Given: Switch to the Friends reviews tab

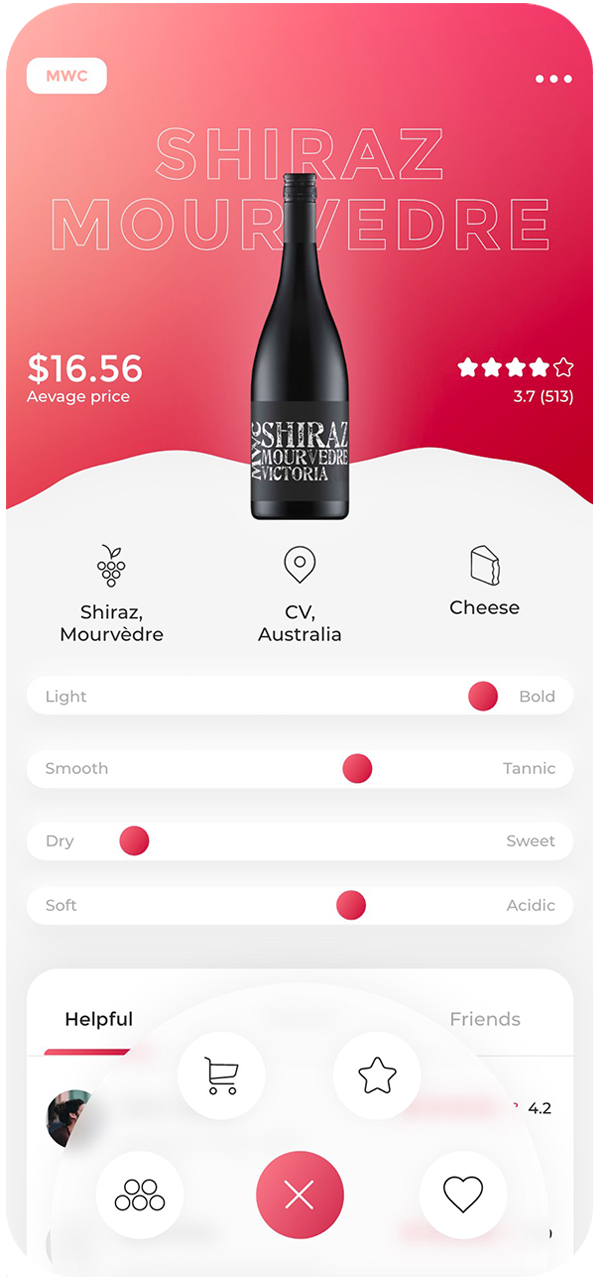Looking at the screenshot, I should [x=485, y=1019].
